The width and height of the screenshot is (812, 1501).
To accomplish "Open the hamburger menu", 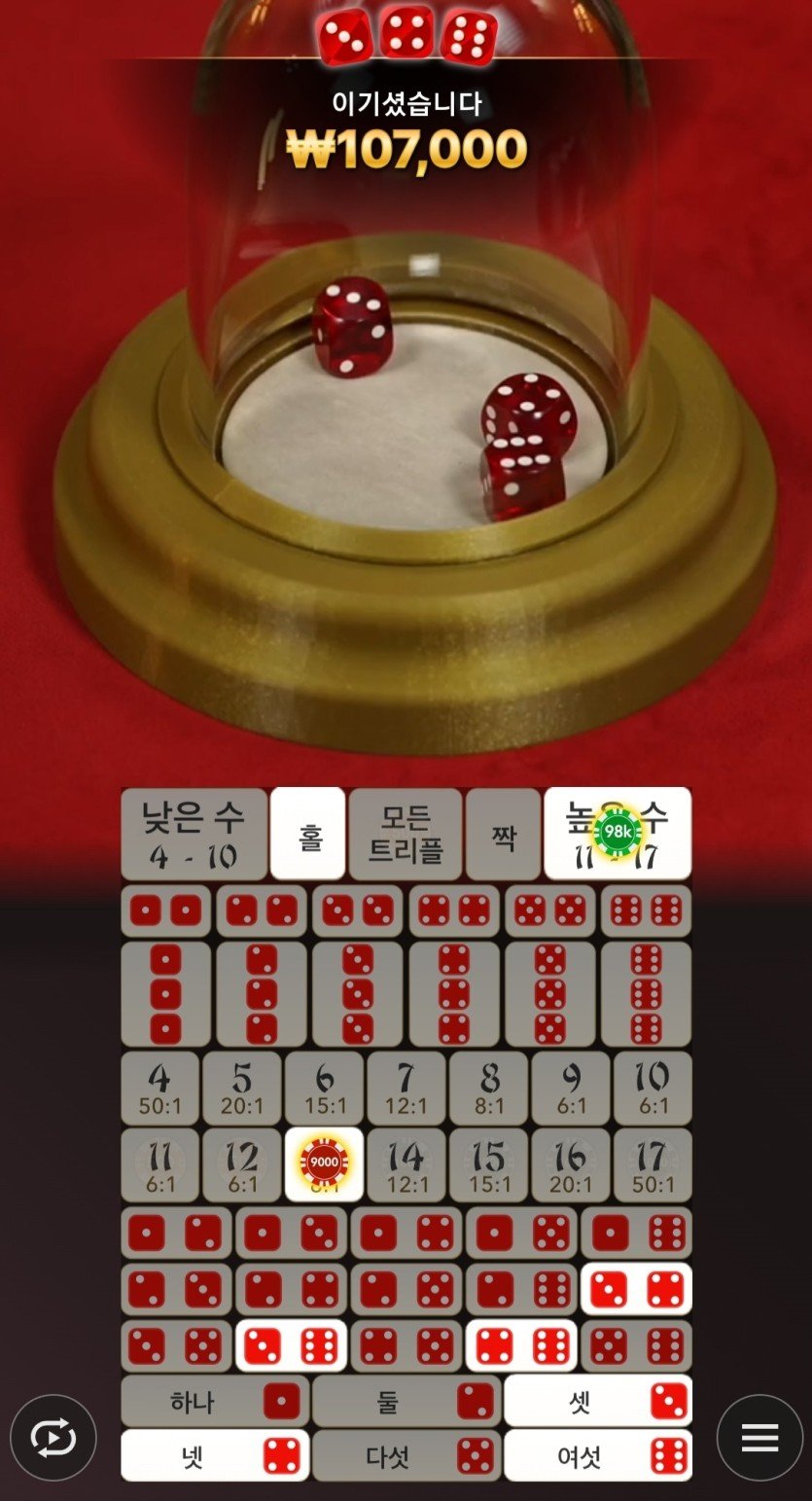I will click(759, 1438).
